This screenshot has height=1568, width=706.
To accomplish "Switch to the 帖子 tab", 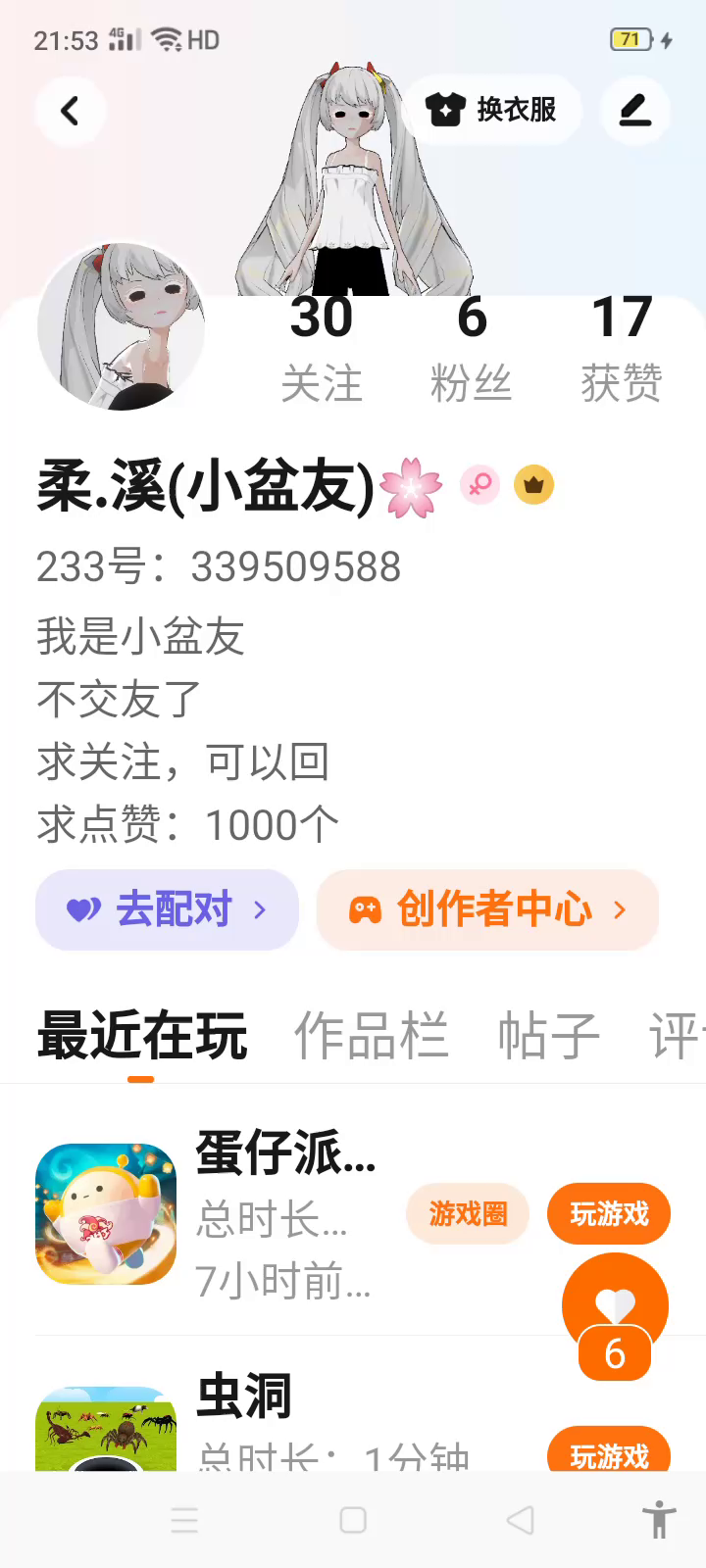I will [548, 1037].
